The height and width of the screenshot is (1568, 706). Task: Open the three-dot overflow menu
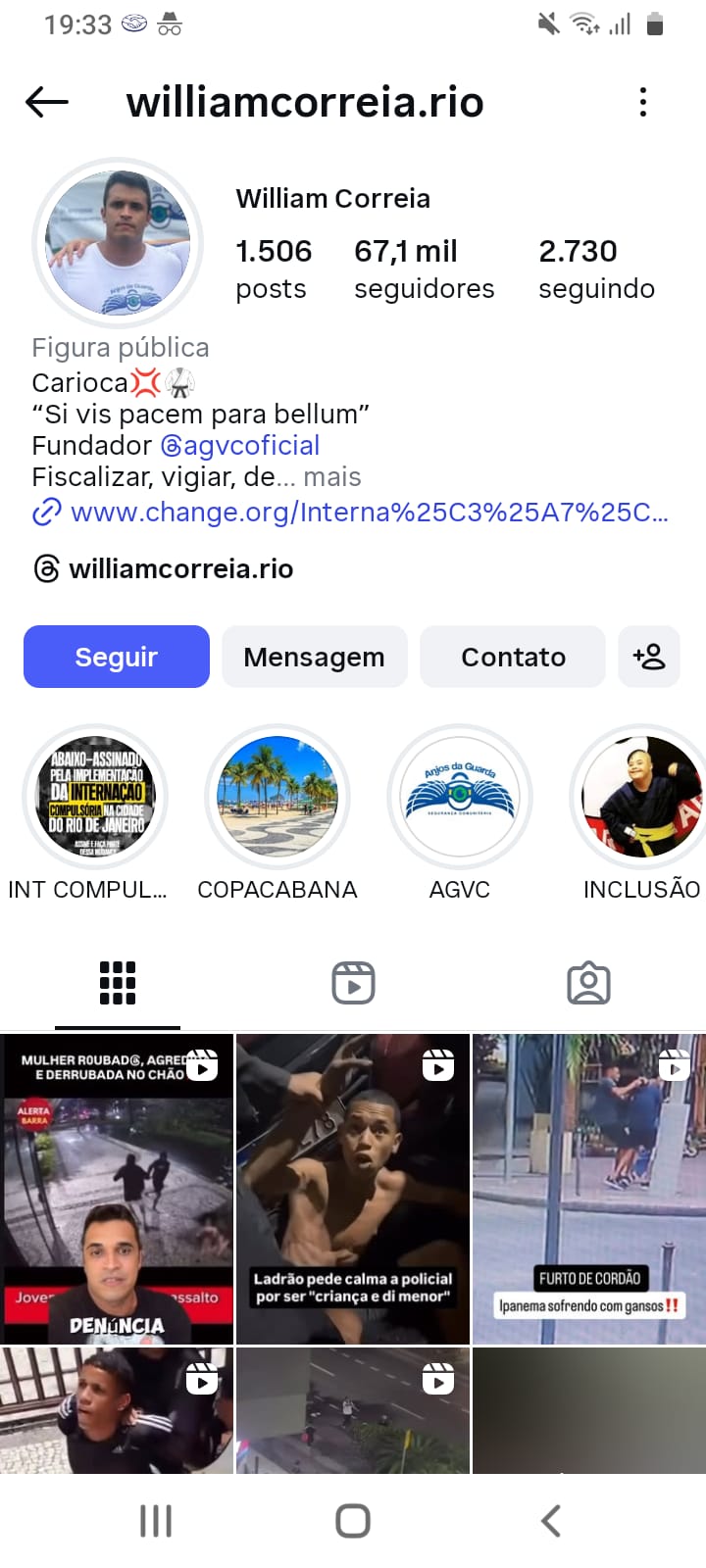tap(643, 102)
